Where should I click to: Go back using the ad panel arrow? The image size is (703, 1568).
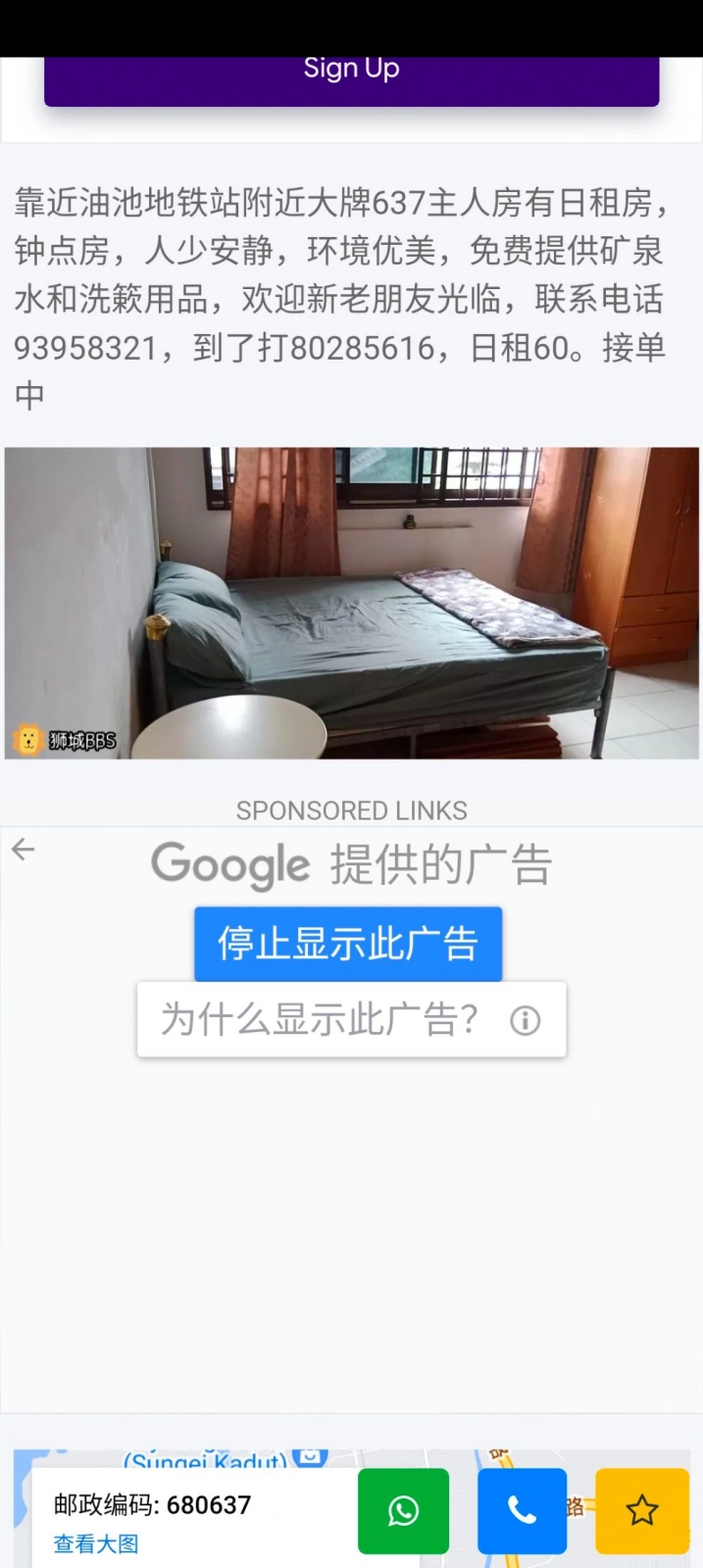coord(24,850)
